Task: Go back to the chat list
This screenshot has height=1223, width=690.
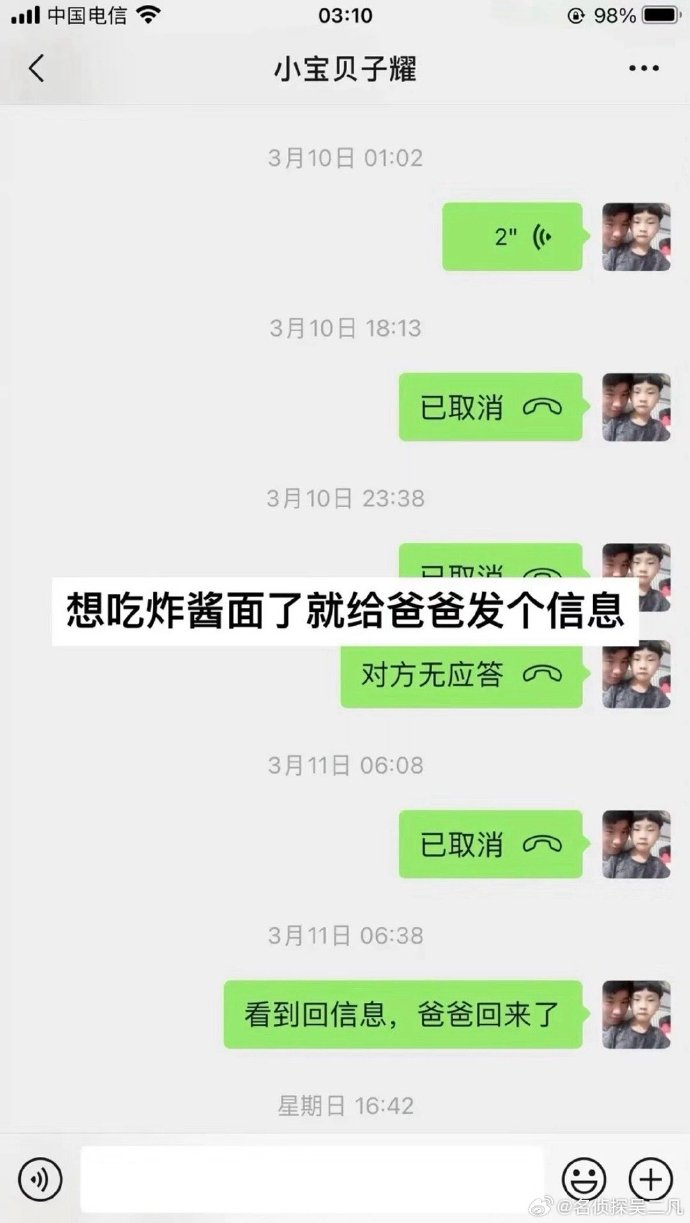Action: pyautogui.click(x=37, y=68)
